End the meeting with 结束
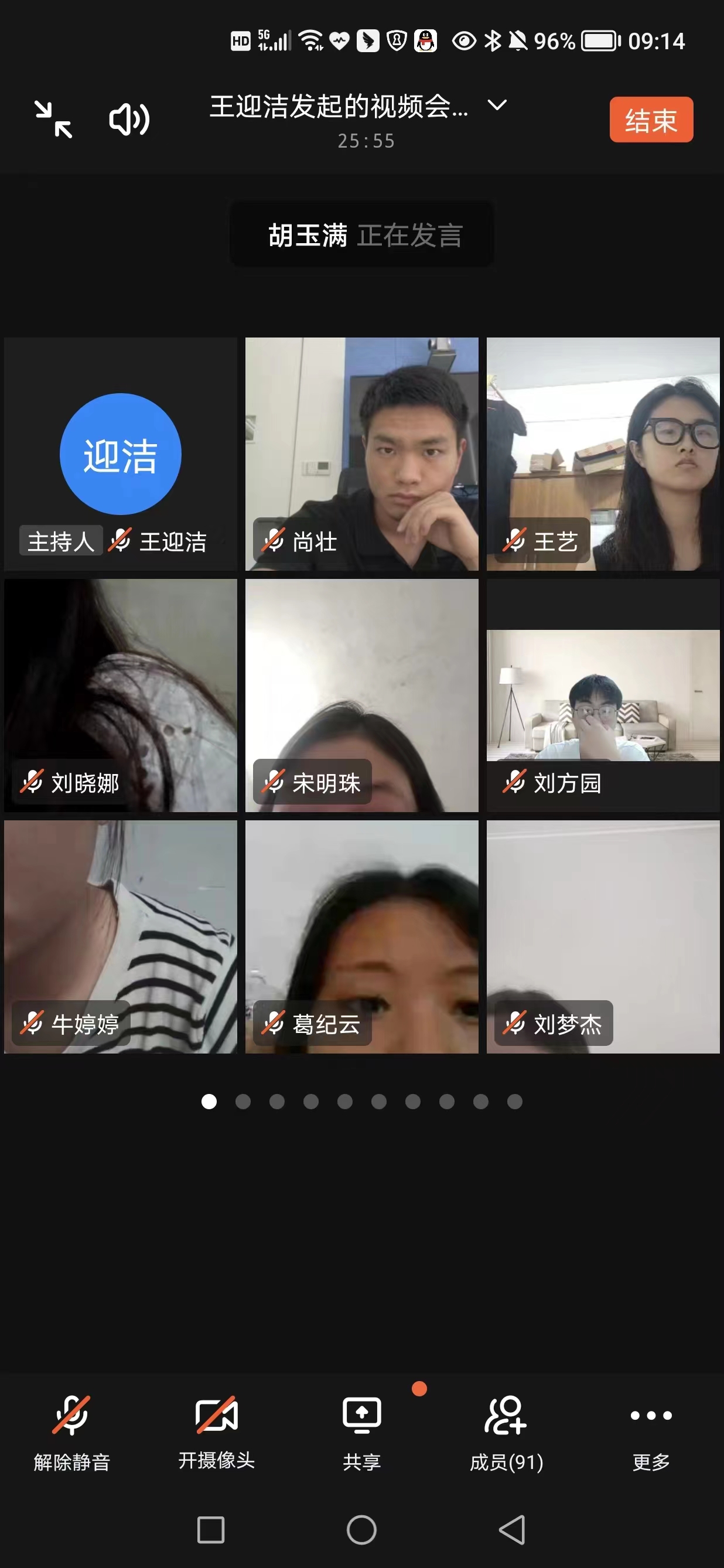Viewport: 724px width, 1568px height. point(651,120)
